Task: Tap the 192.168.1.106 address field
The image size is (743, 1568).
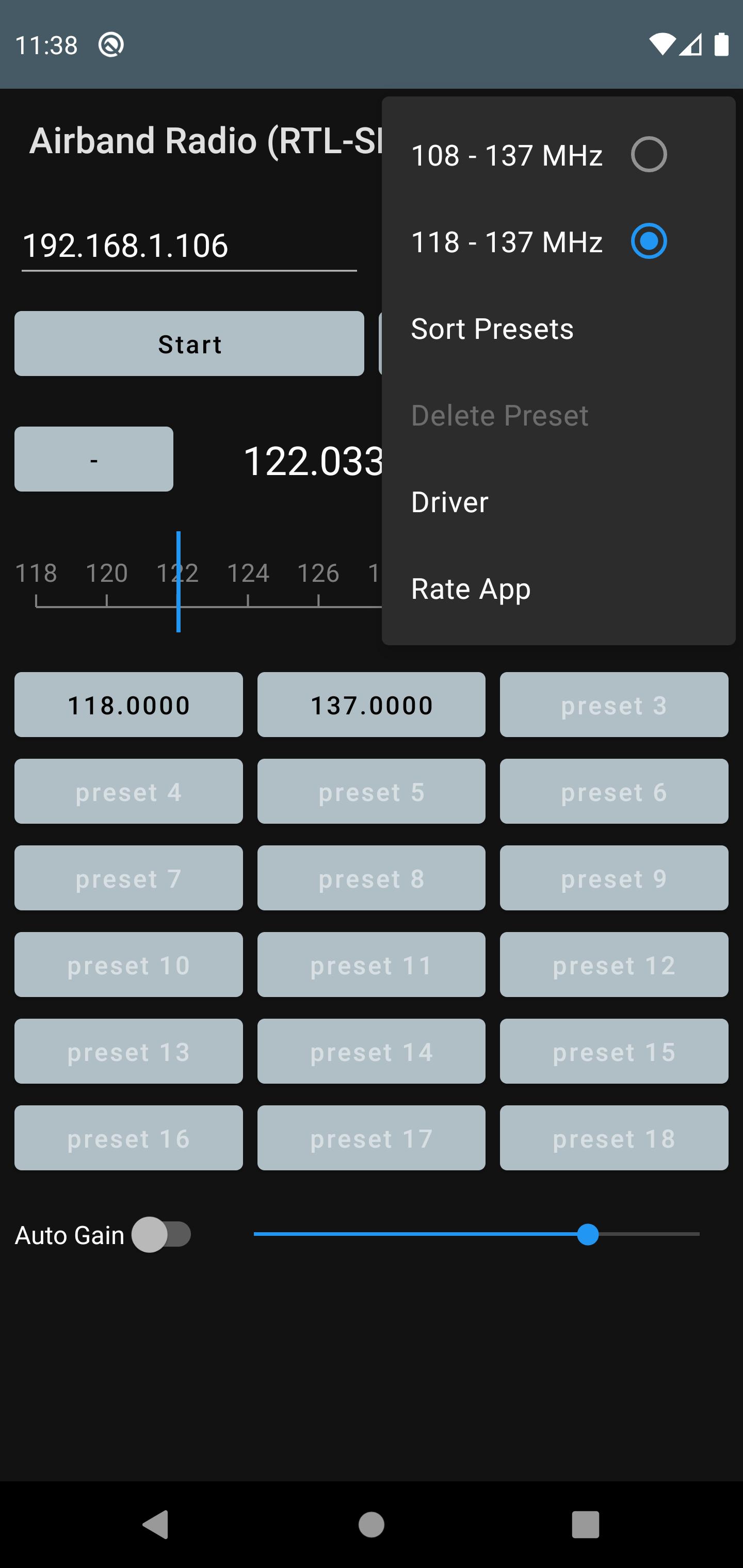Action: (x=189, y=246)
